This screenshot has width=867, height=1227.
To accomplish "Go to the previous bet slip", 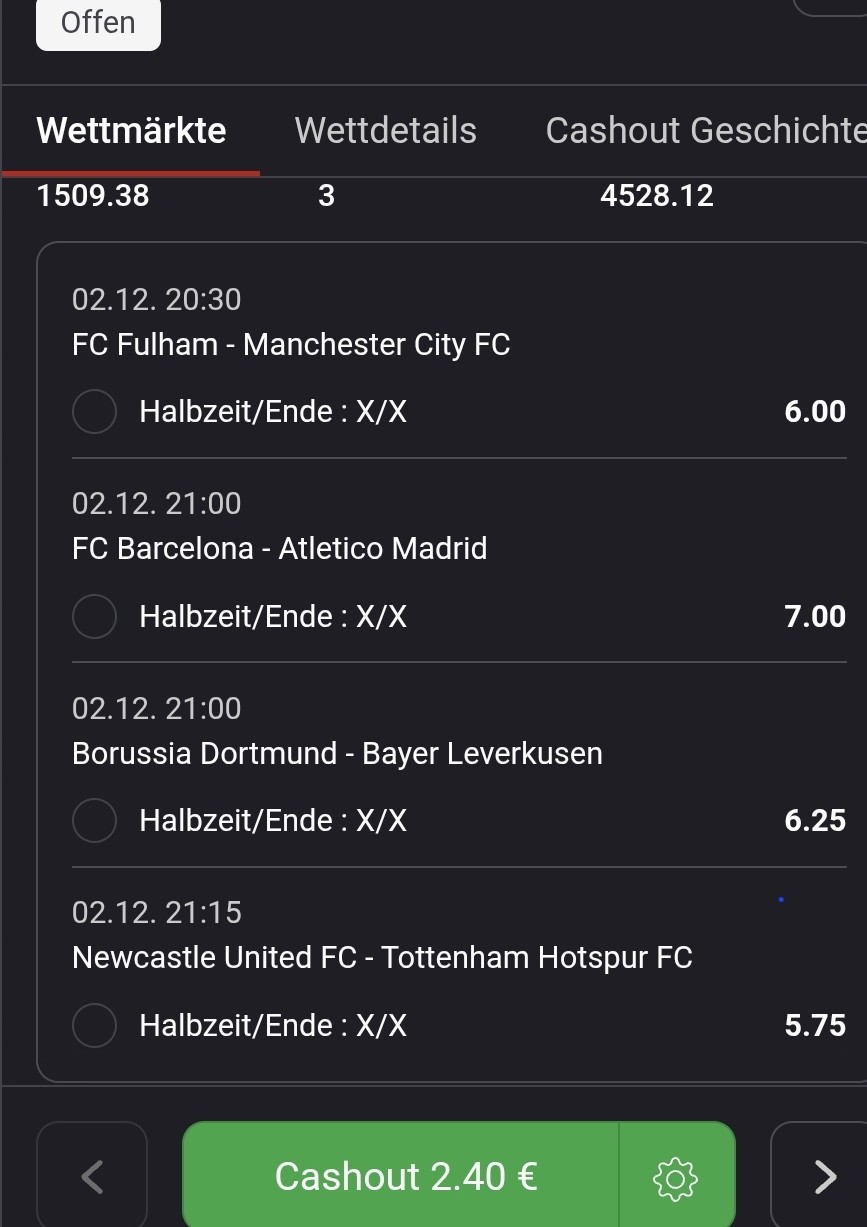I will point(92,1177).
